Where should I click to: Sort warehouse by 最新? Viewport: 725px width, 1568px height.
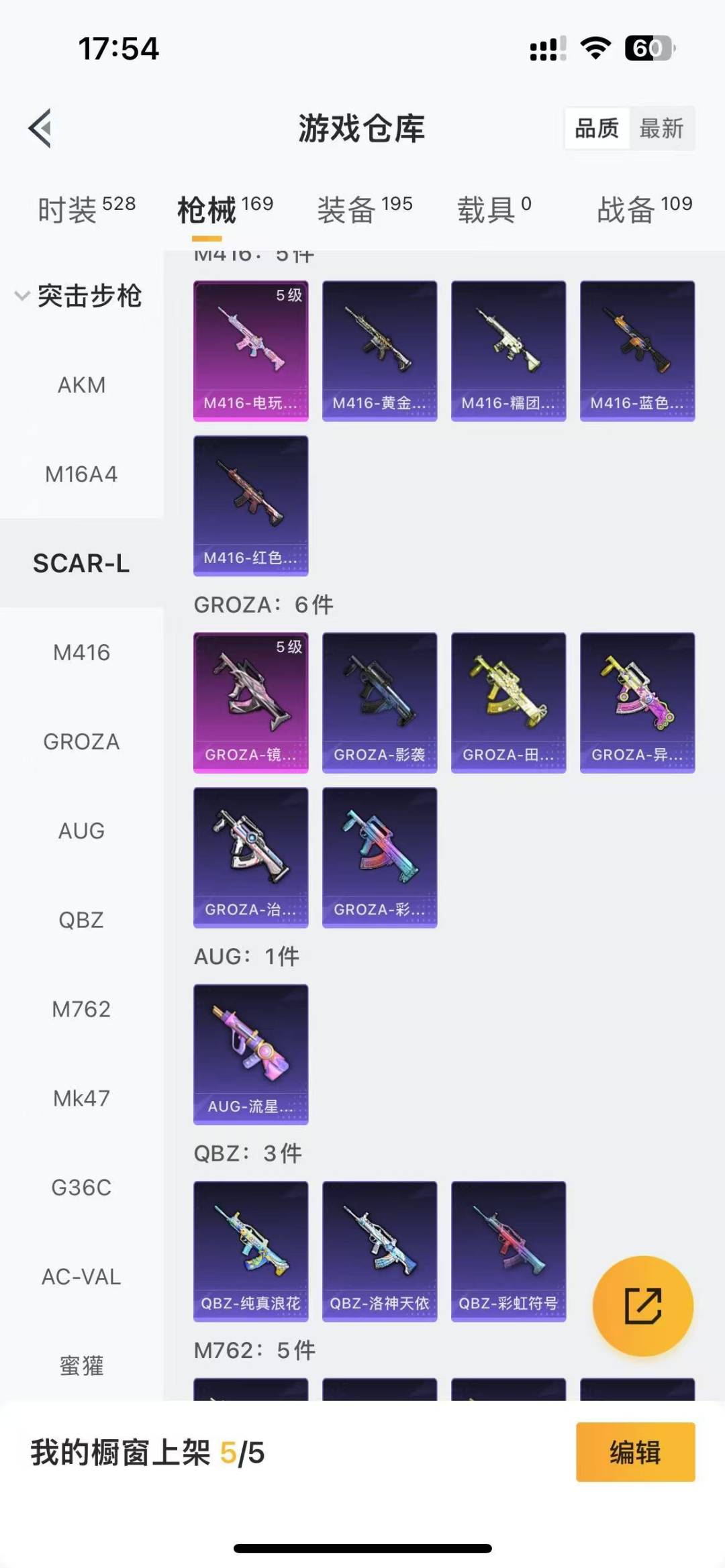[661, 128]
